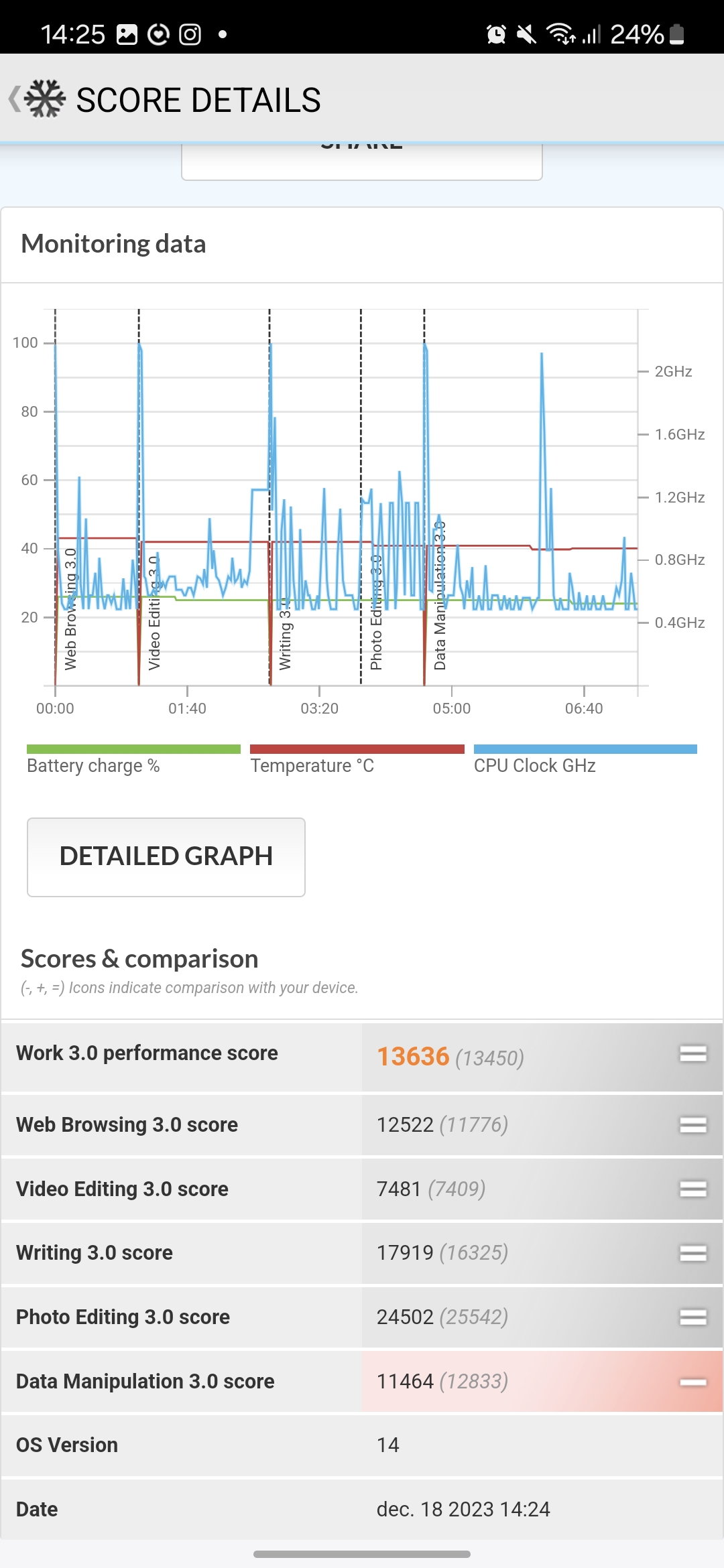Open the Work 3.0 performance score row

(x=362, y=1056)
